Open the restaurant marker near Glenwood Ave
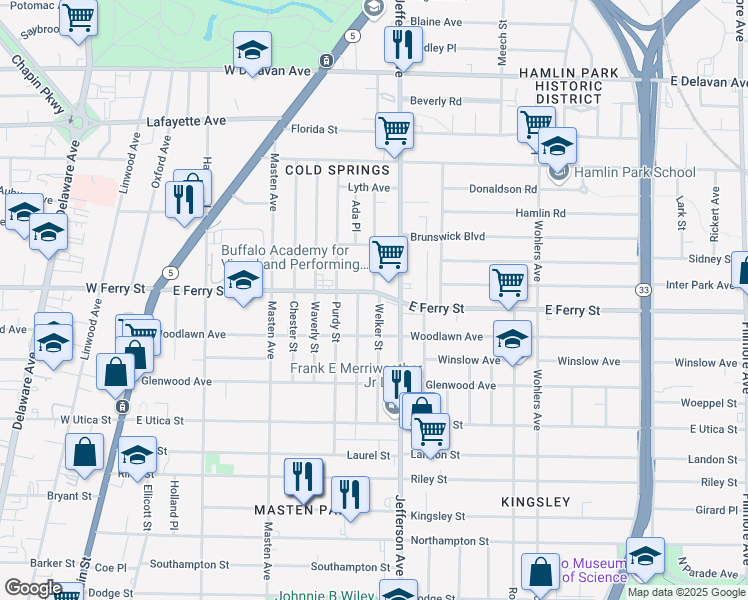The height and width of the screenshot is (600, 748). (401, 382)
